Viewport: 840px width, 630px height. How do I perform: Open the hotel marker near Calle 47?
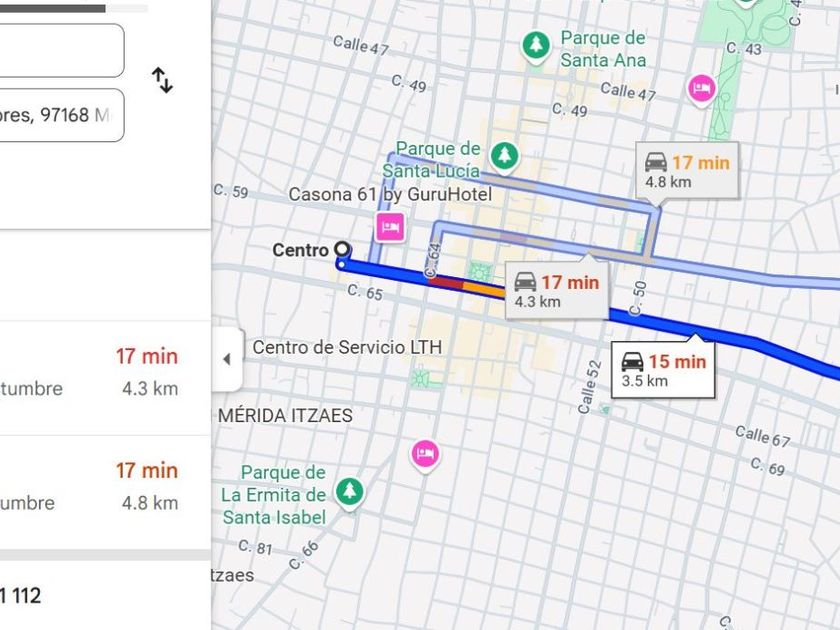(x=702, y=89)
